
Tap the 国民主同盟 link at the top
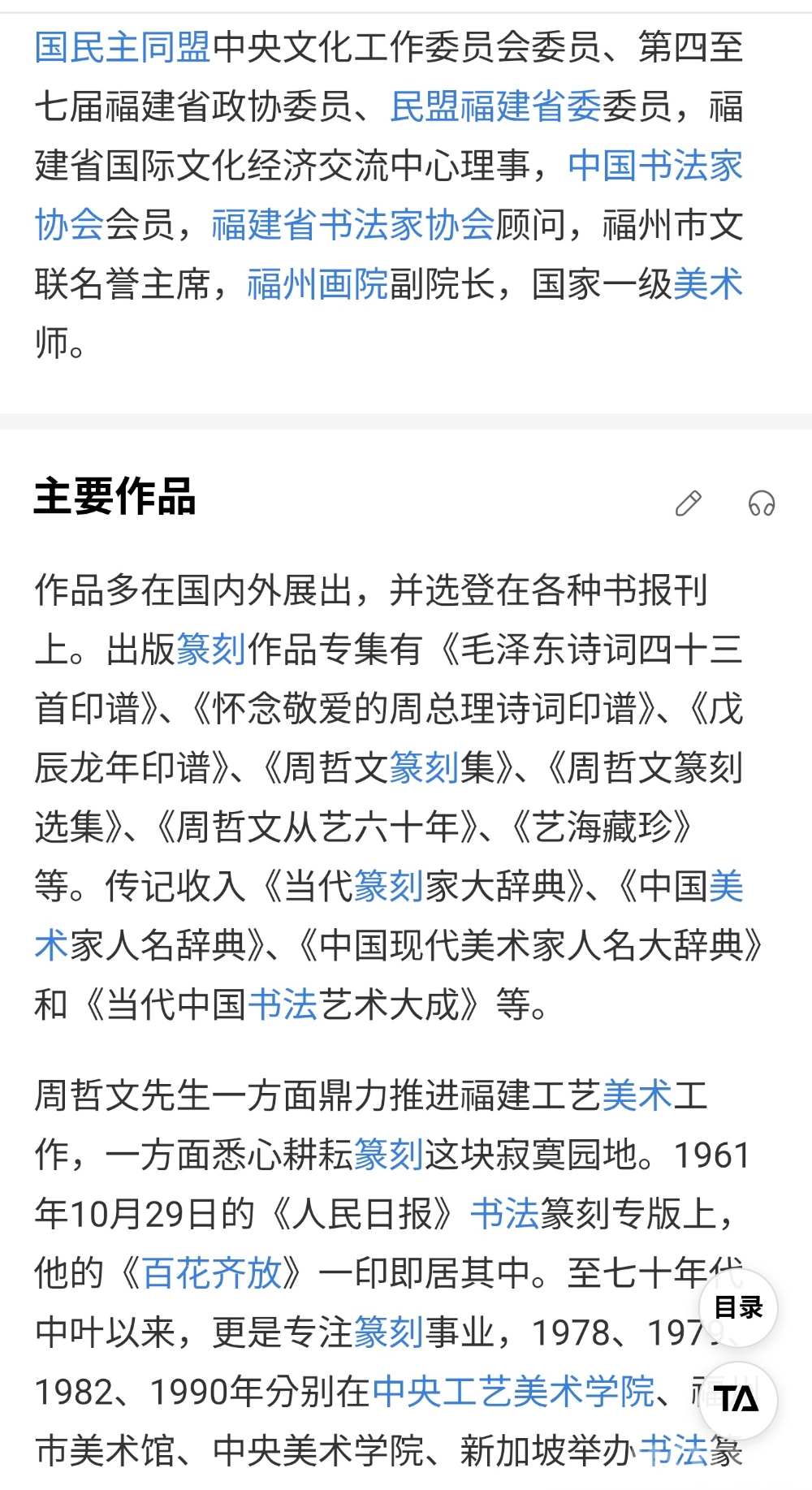point(123,47)
